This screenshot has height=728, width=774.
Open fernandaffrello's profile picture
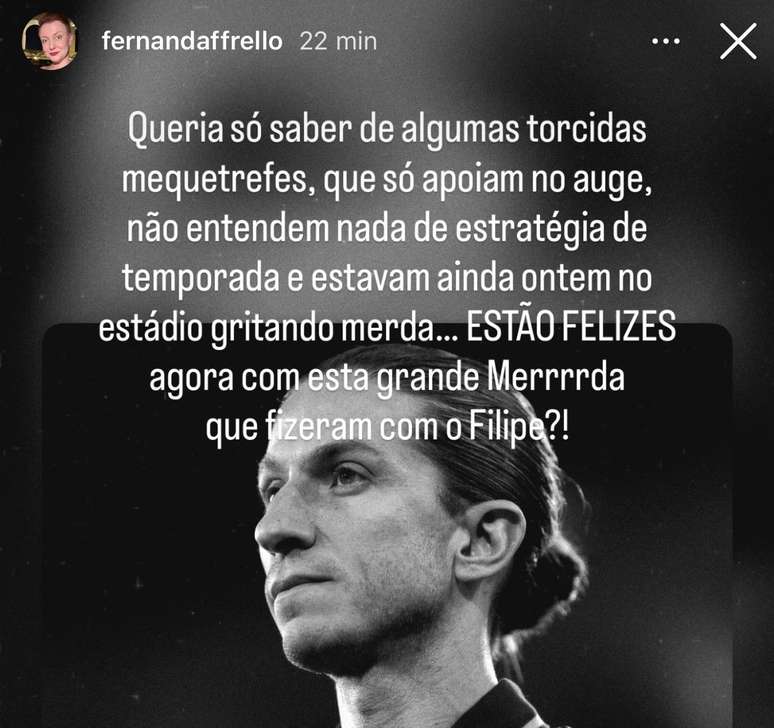point(49,41)
